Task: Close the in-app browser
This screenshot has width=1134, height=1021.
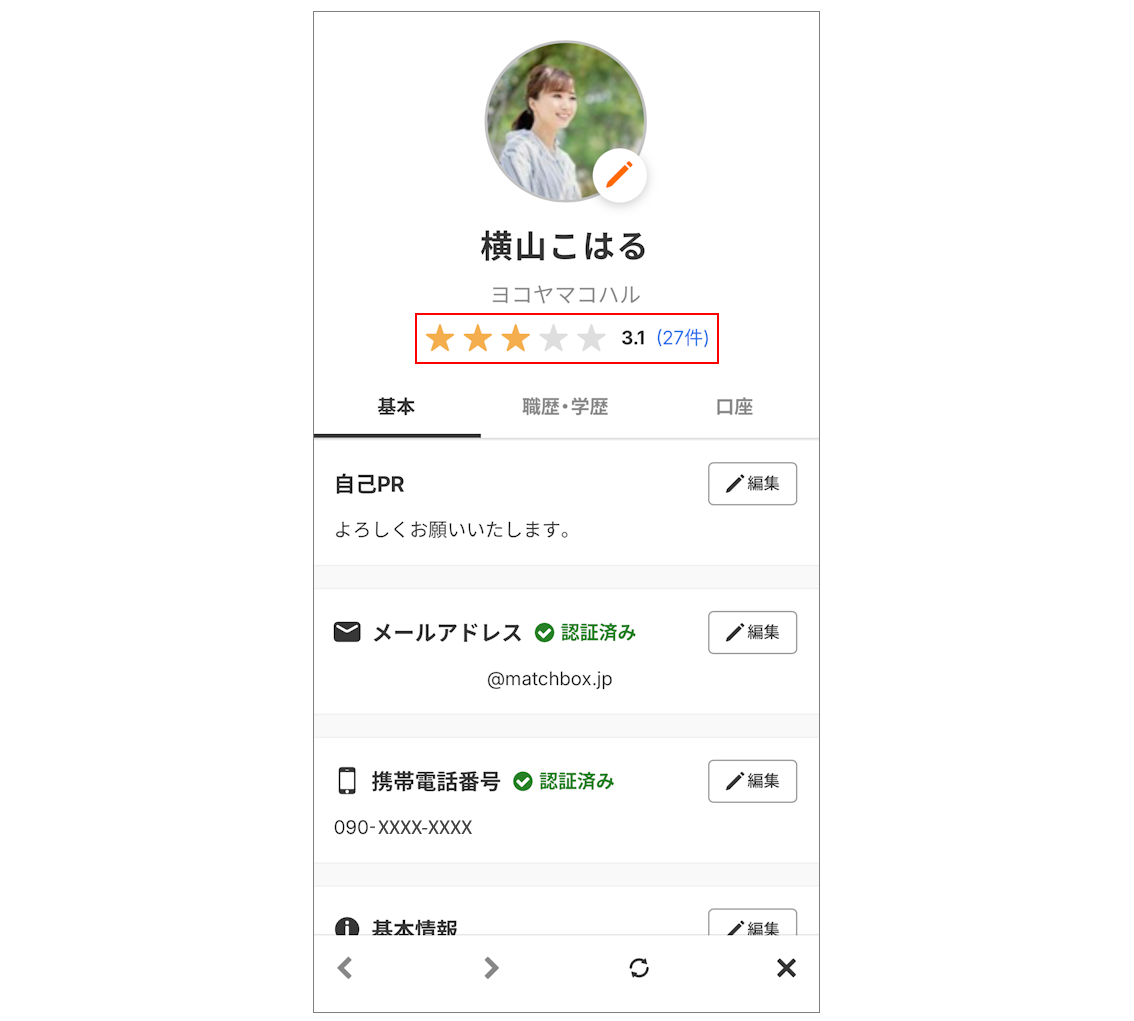Action: [x=786, y=967]
